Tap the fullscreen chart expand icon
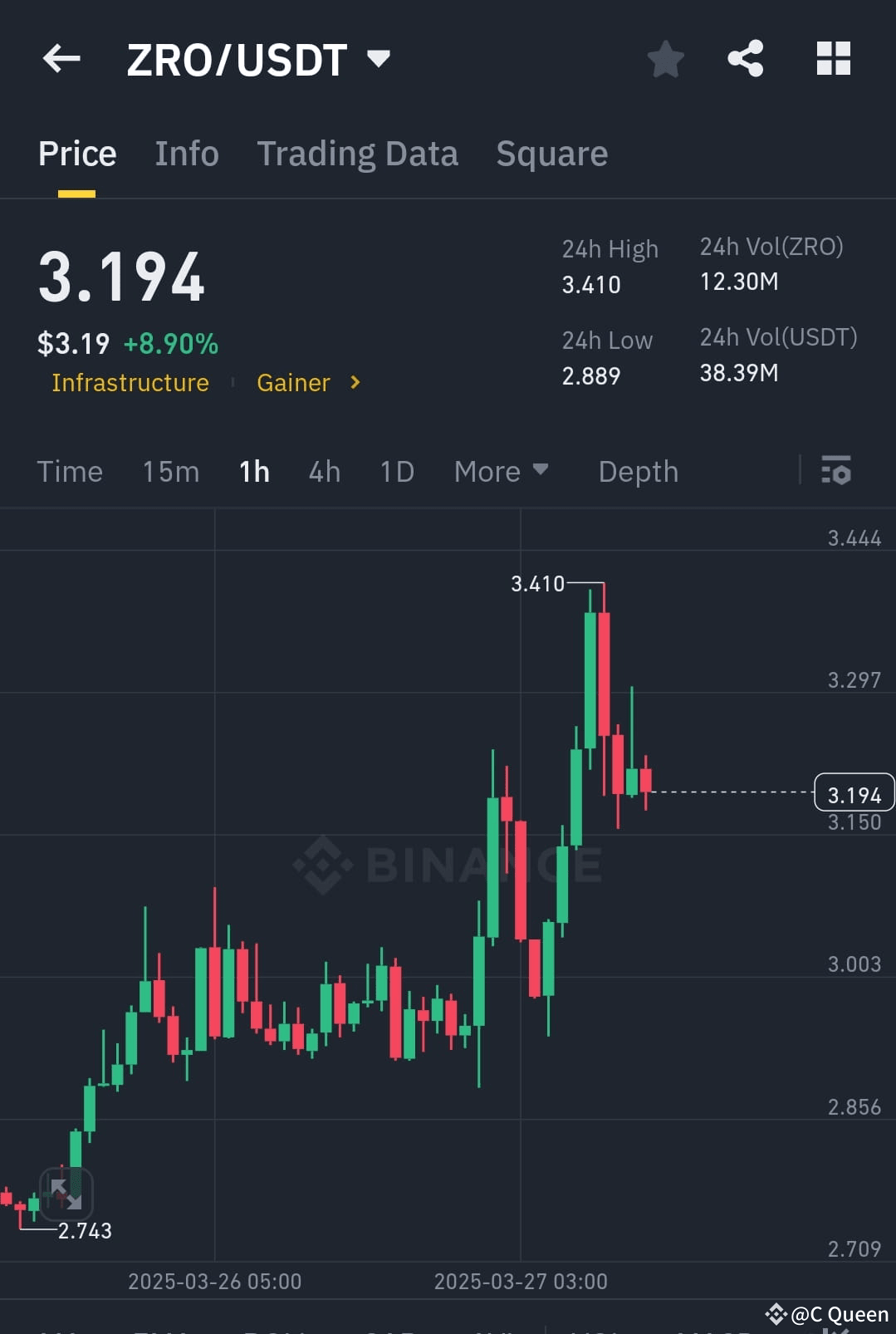This screenshot has width=896, height=1334. click(x=66, y=1194)
